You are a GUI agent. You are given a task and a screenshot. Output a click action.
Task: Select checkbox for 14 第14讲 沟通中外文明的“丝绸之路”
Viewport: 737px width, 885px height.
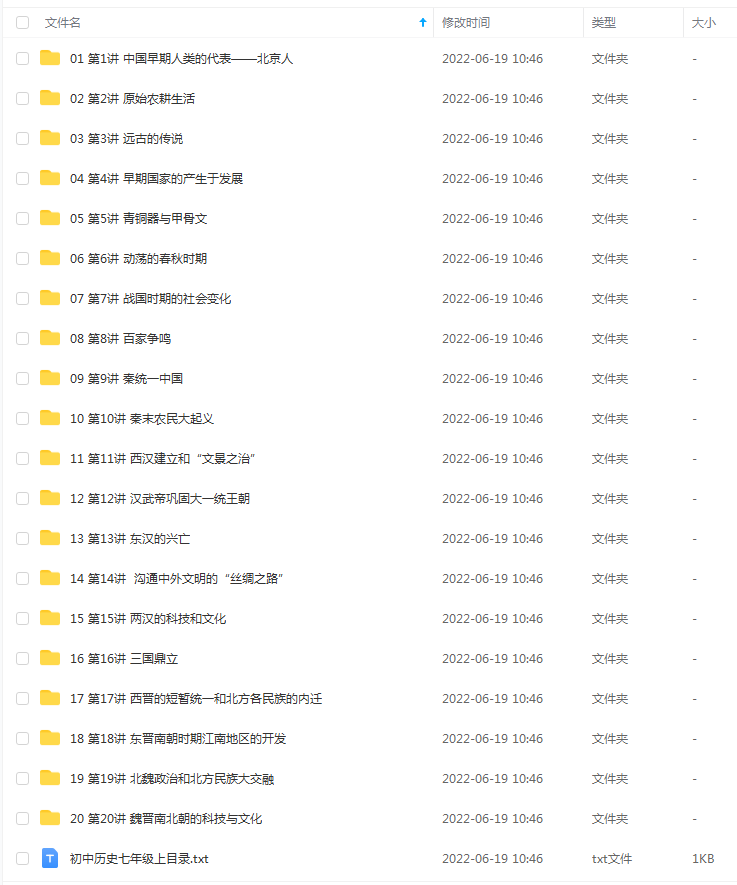coord(22,579)
